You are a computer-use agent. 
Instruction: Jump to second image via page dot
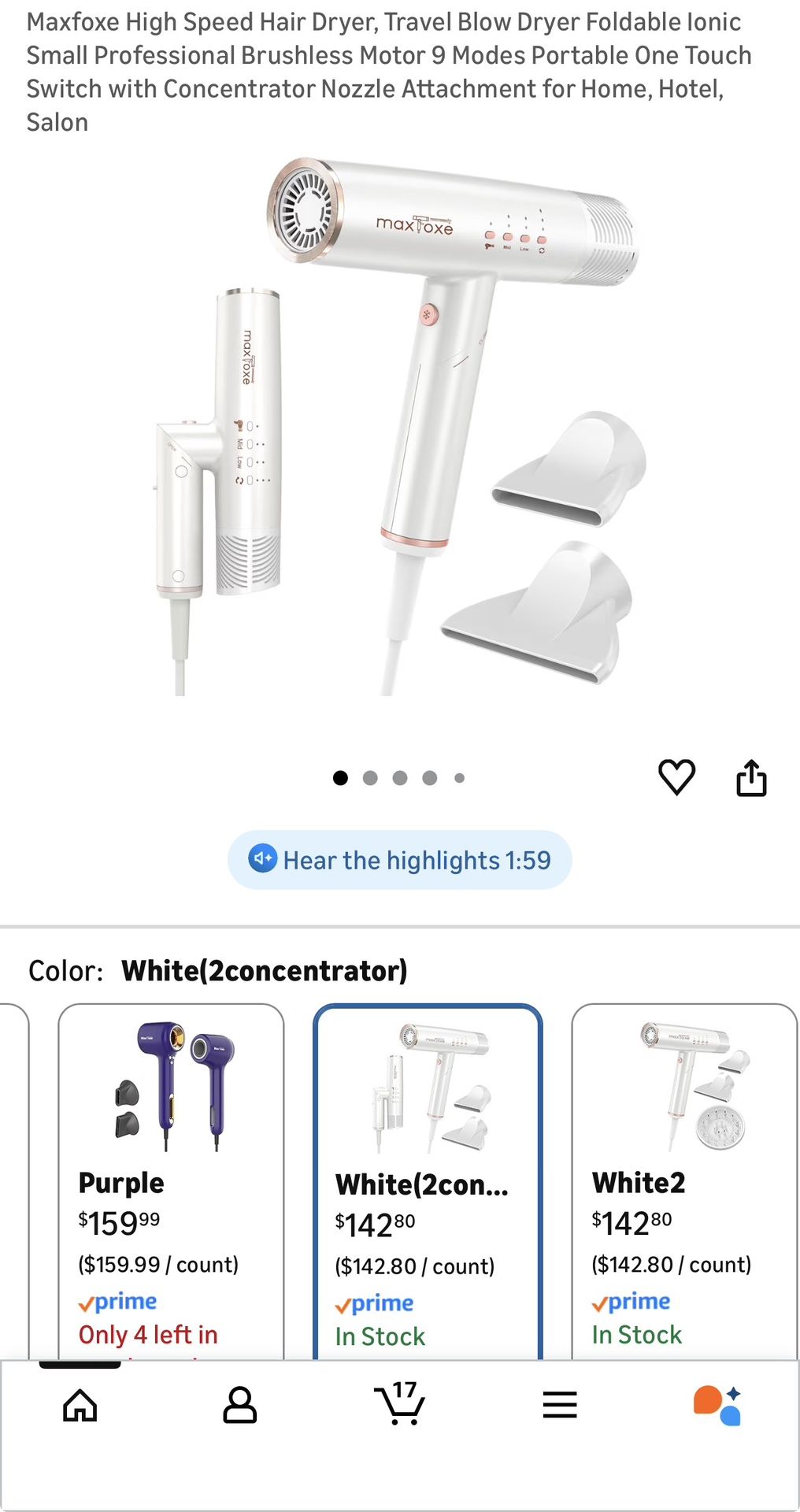coord(370,778)
